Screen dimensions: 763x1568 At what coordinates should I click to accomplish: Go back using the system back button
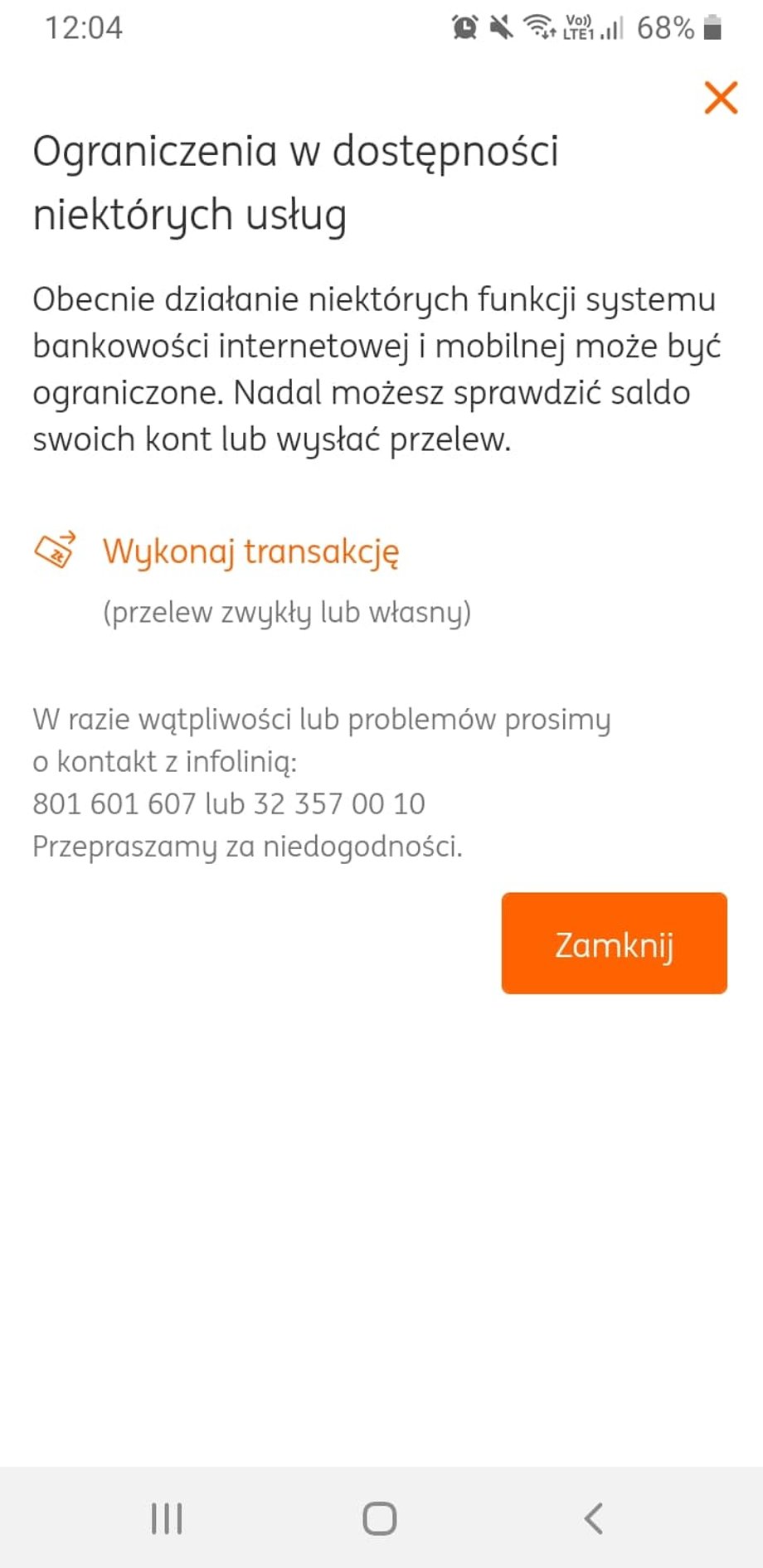592,1518
